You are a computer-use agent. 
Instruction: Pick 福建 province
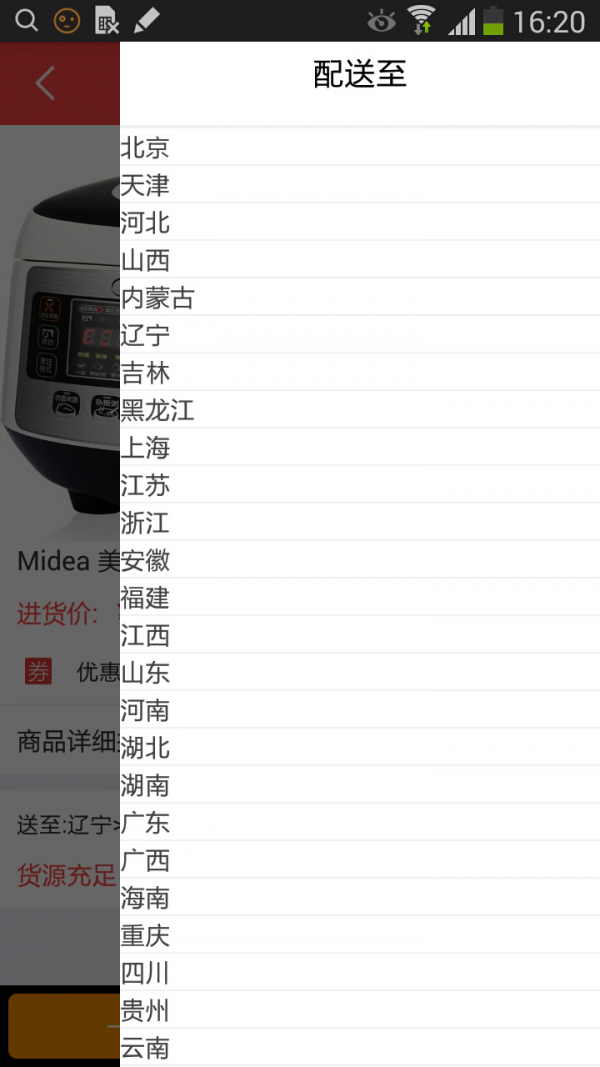click(x=360, y=597)
